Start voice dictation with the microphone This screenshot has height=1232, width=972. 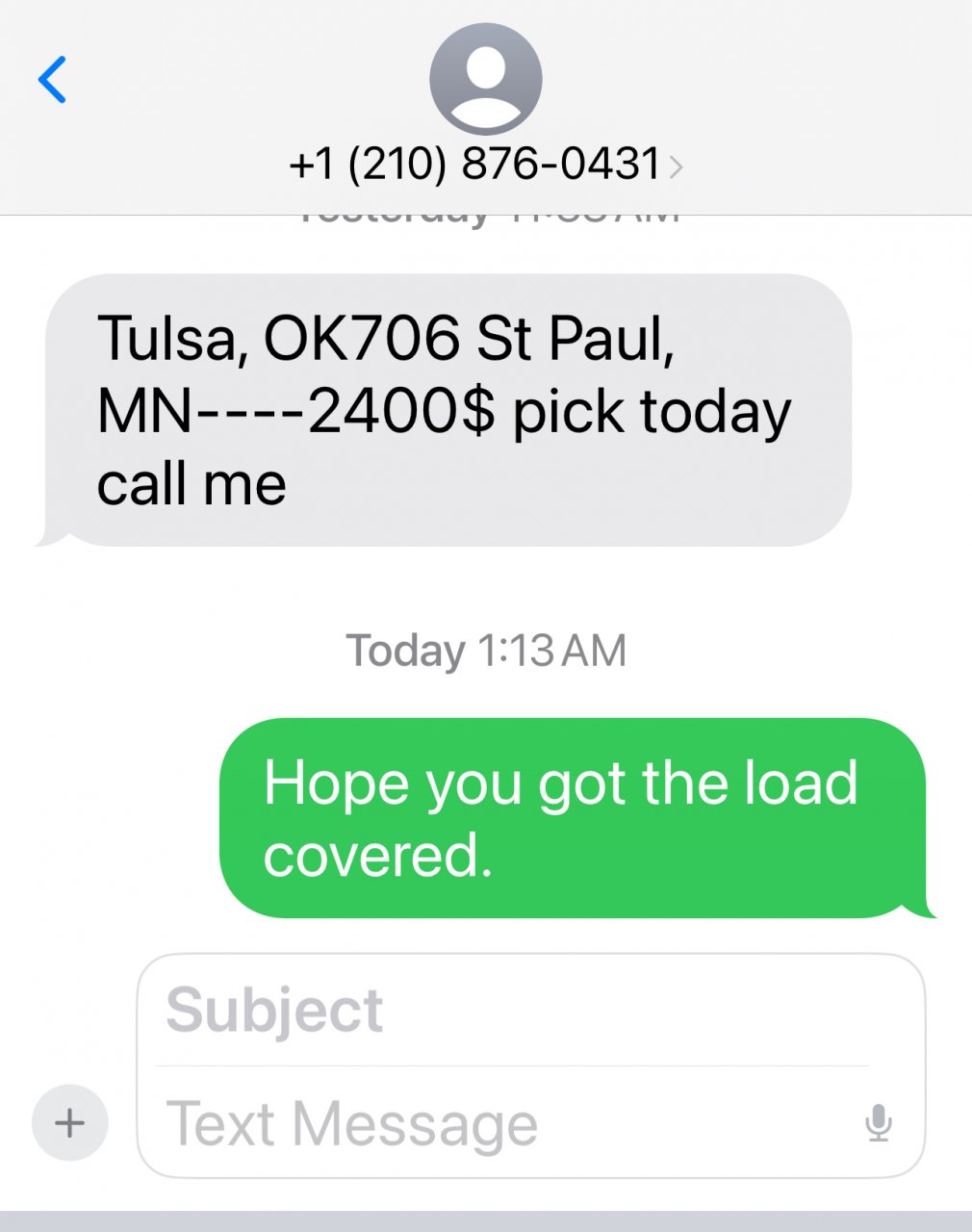click(x=878, y=1123)
